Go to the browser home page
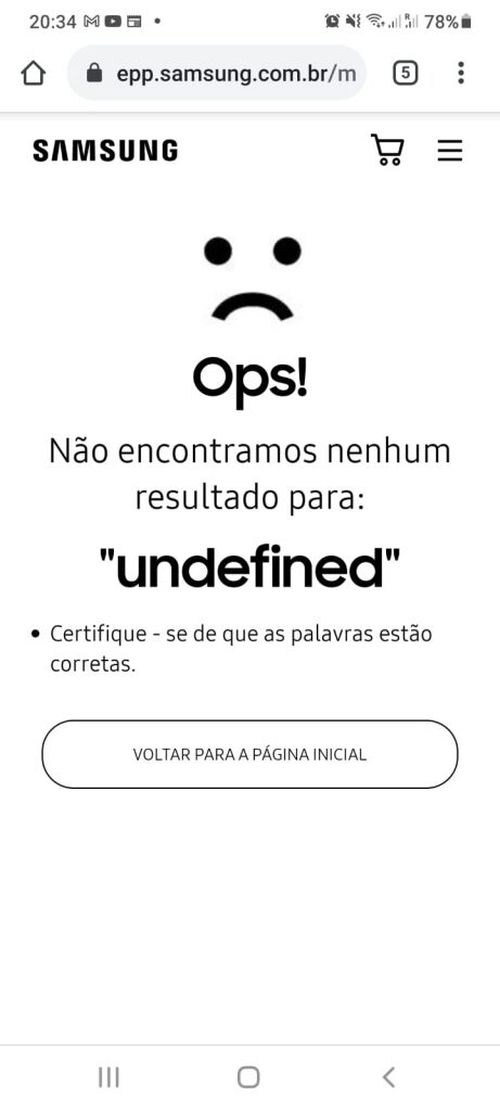Viewport: 500px width, 1111px height. point(33,73)
